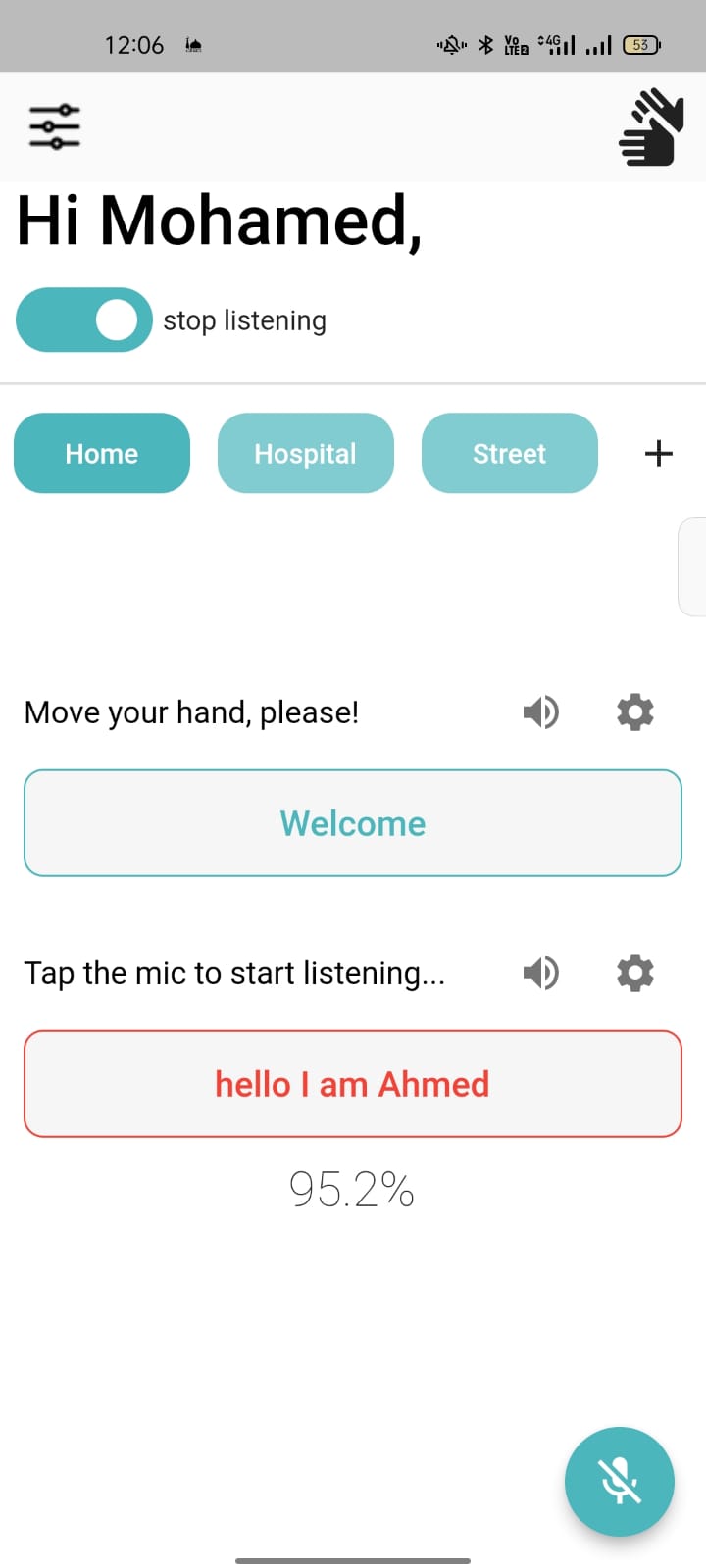Tap the sign language hands icon

(650, 127)
